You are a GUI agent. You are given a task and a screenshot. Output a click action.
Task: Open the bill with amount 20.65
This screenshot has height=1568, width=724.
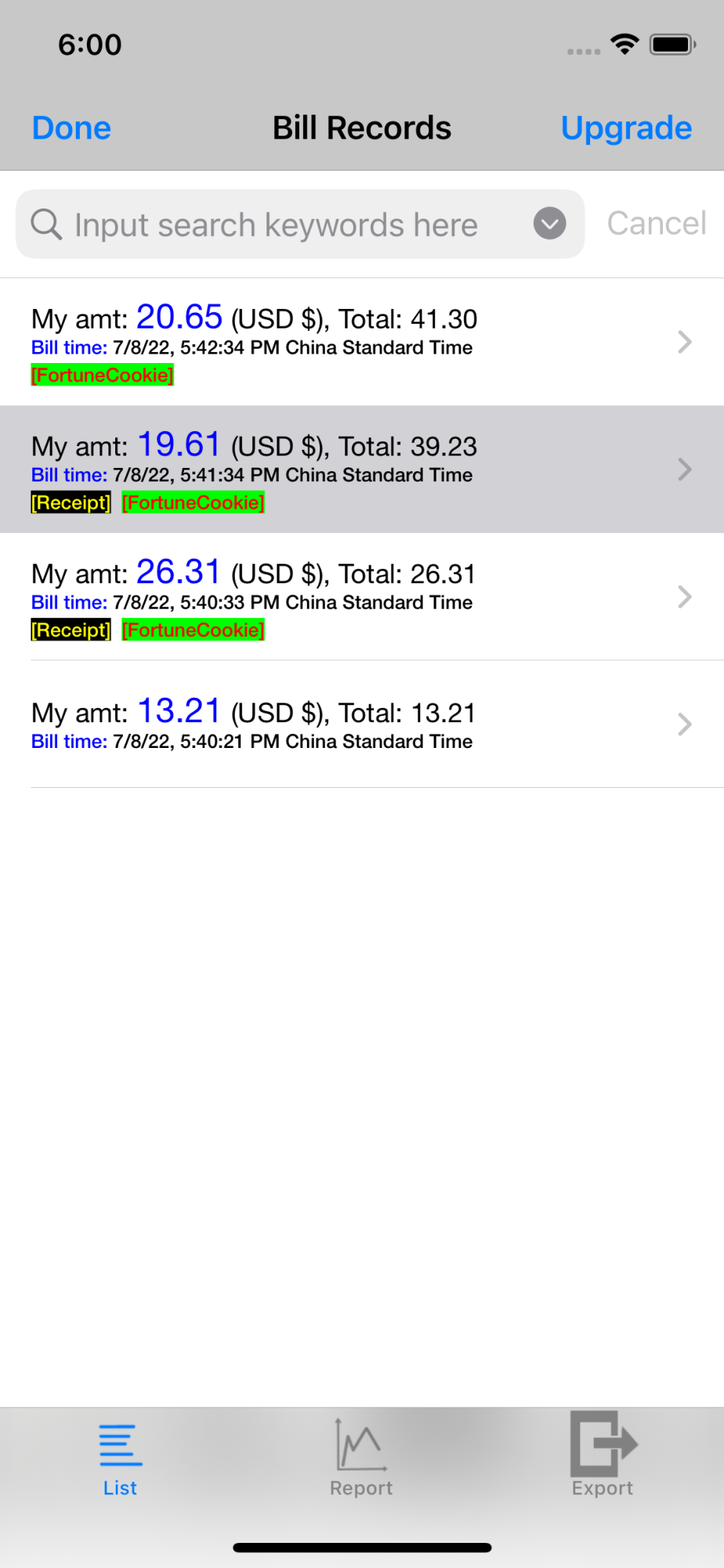360,342
